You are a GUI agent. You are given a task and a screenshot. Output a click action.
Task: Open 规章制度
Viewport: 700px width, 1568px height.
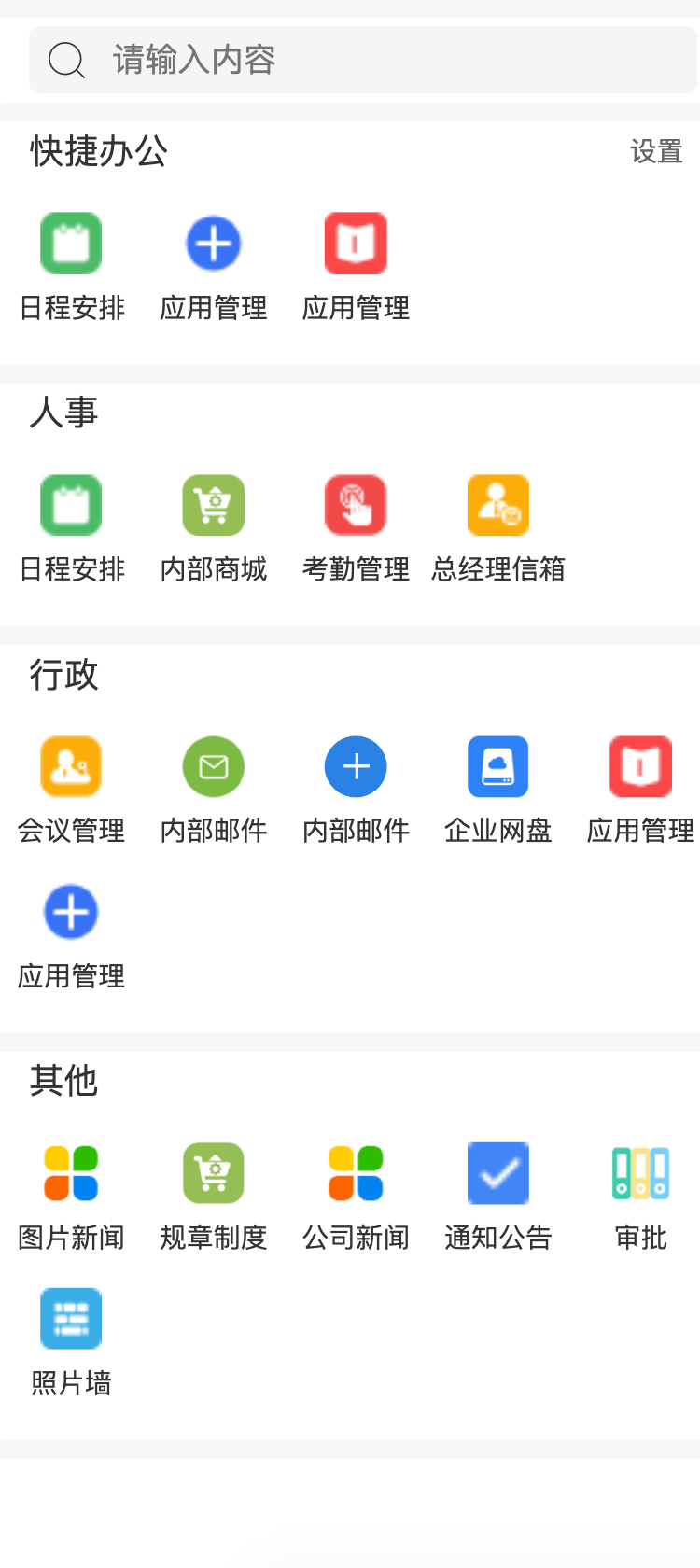coord(214,1174)
